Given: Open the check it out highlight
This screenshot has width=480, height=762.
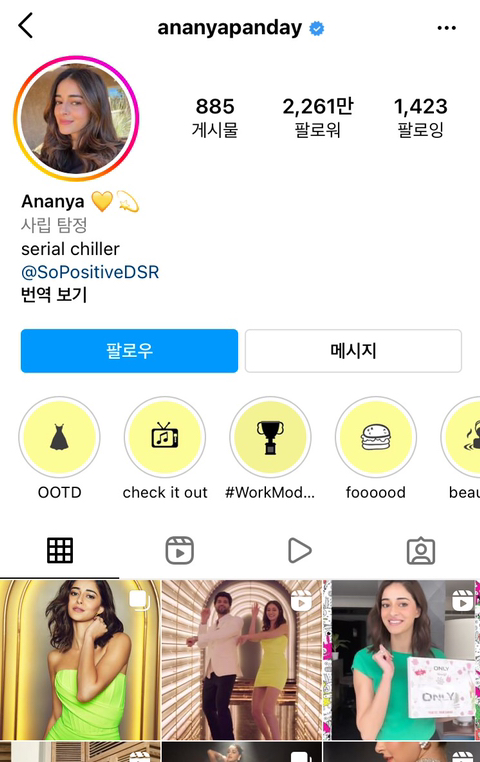Looking at the screenshot, I should (x=165, y=437).
